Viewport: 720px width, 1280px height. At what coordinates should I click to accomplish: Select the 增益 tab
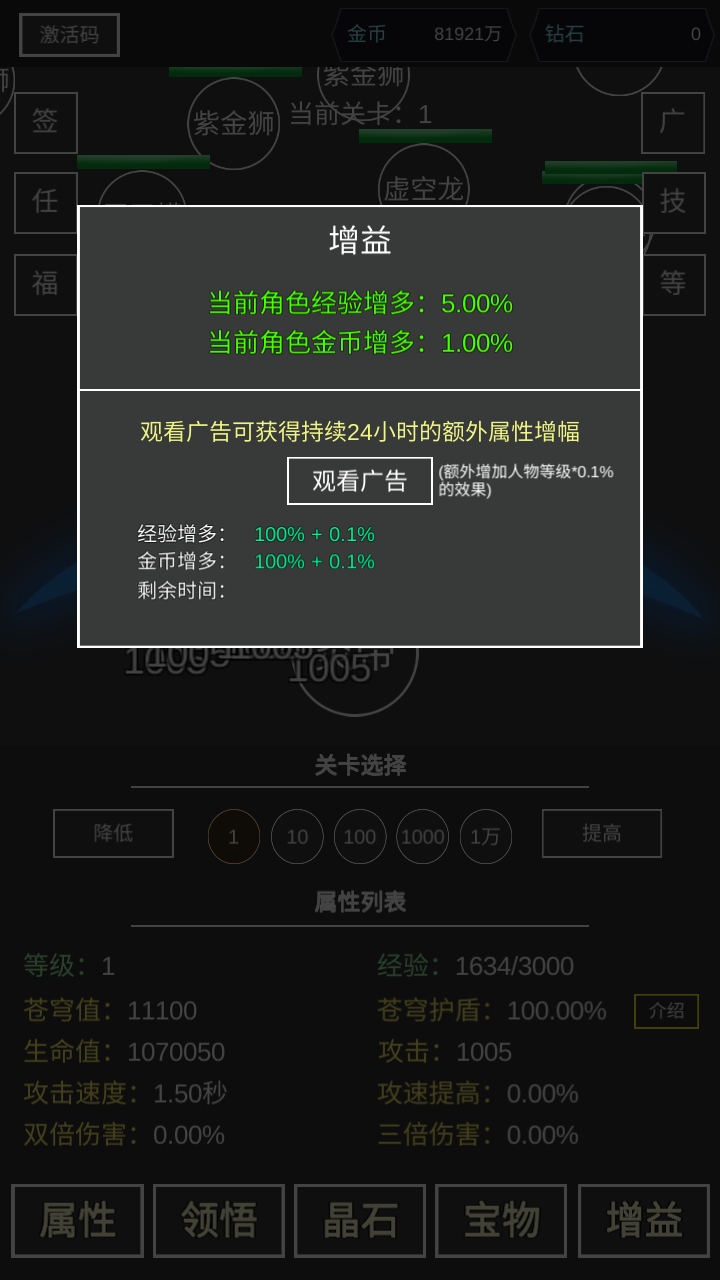(643, 1220)
